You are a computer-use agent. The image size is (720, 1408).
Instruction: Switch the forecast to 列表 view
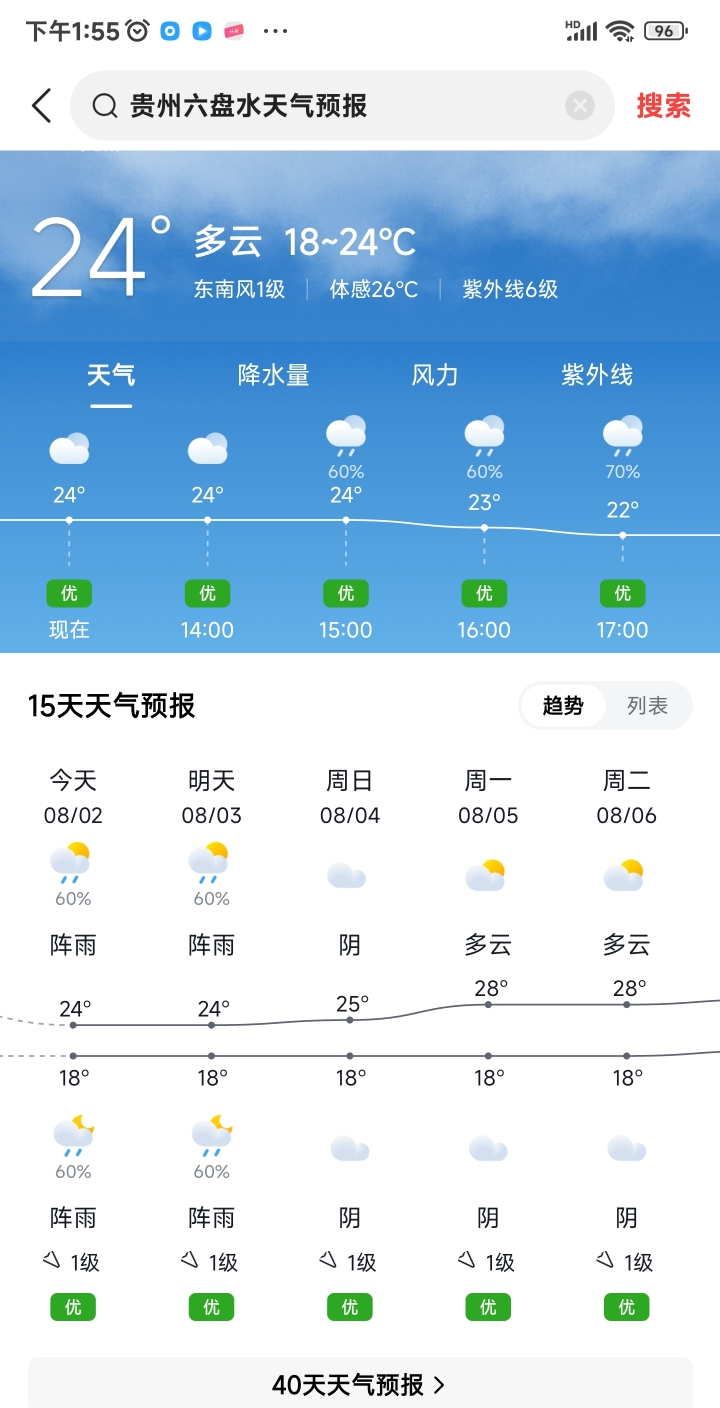tap(647, 706)
